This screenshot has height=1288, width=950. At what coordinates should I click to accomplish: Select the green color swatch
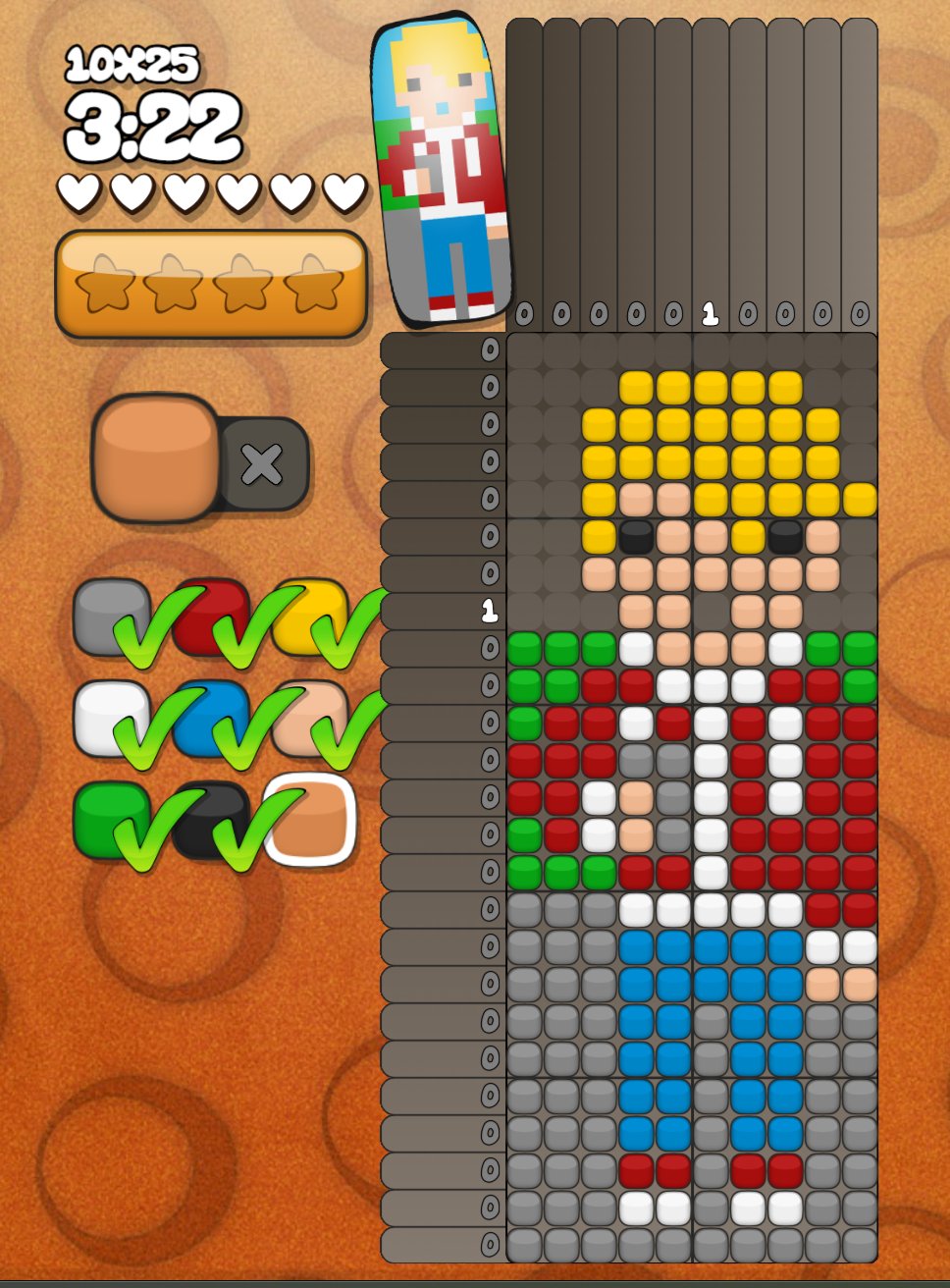click(x=110, y=820)
